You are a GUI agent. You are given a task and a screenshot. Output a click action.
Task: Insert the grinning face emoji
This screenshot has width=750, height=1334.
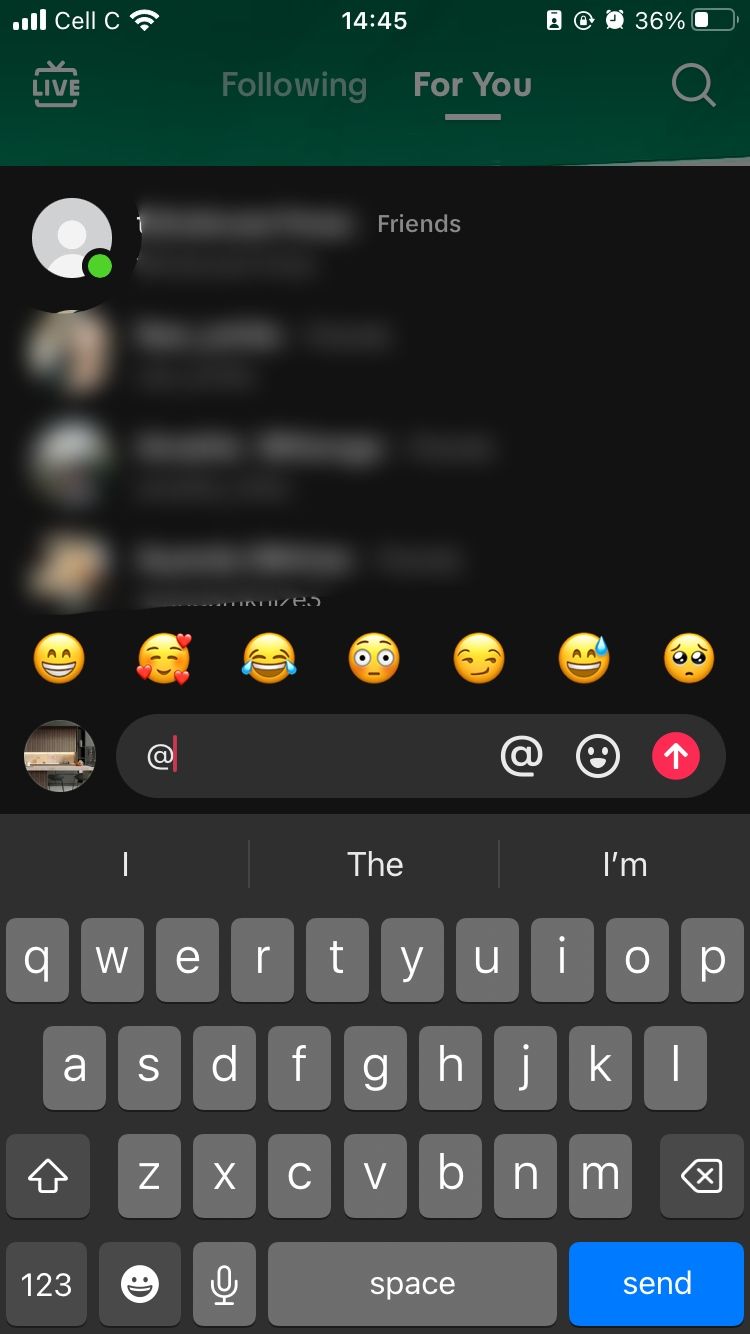coord(59,660)
